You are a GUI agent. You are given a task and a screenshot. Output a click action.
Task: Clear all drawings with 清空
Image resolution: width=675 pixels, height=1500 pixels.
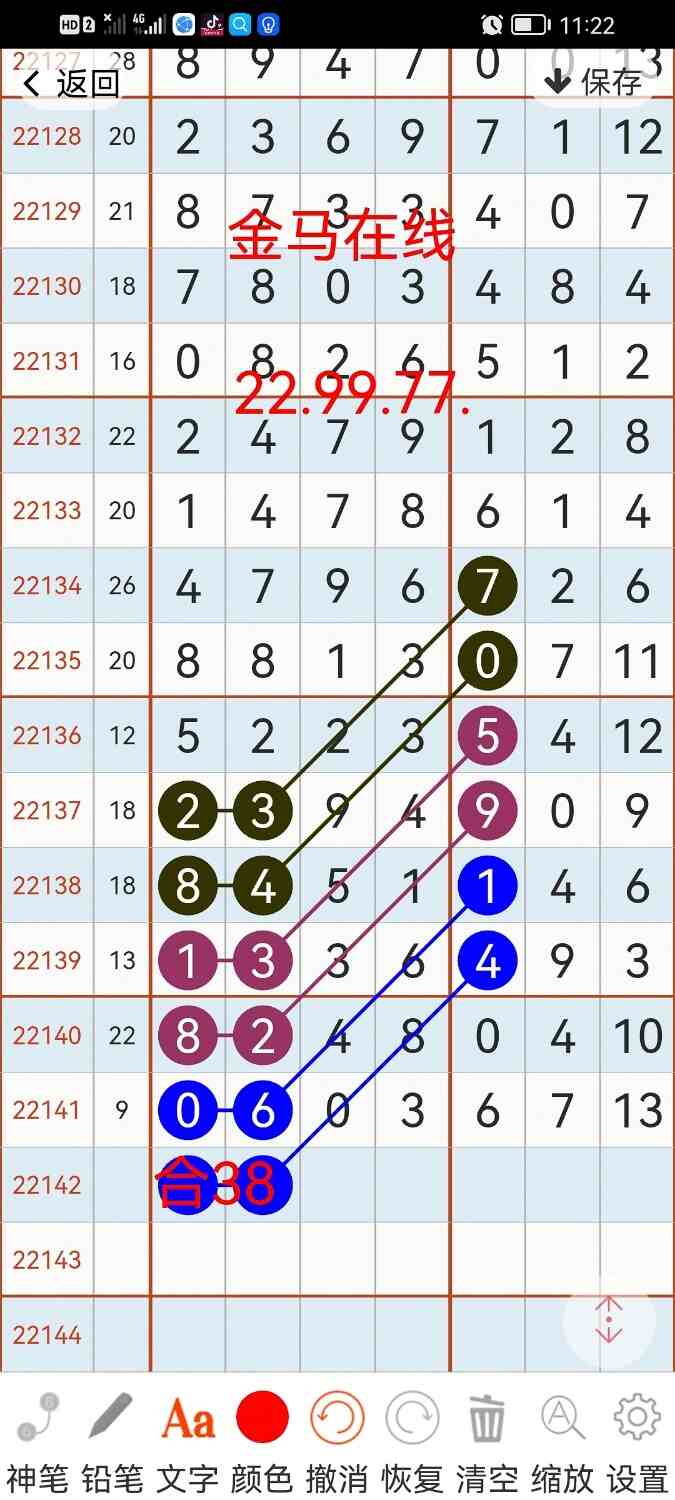[x=487, y=1435]
